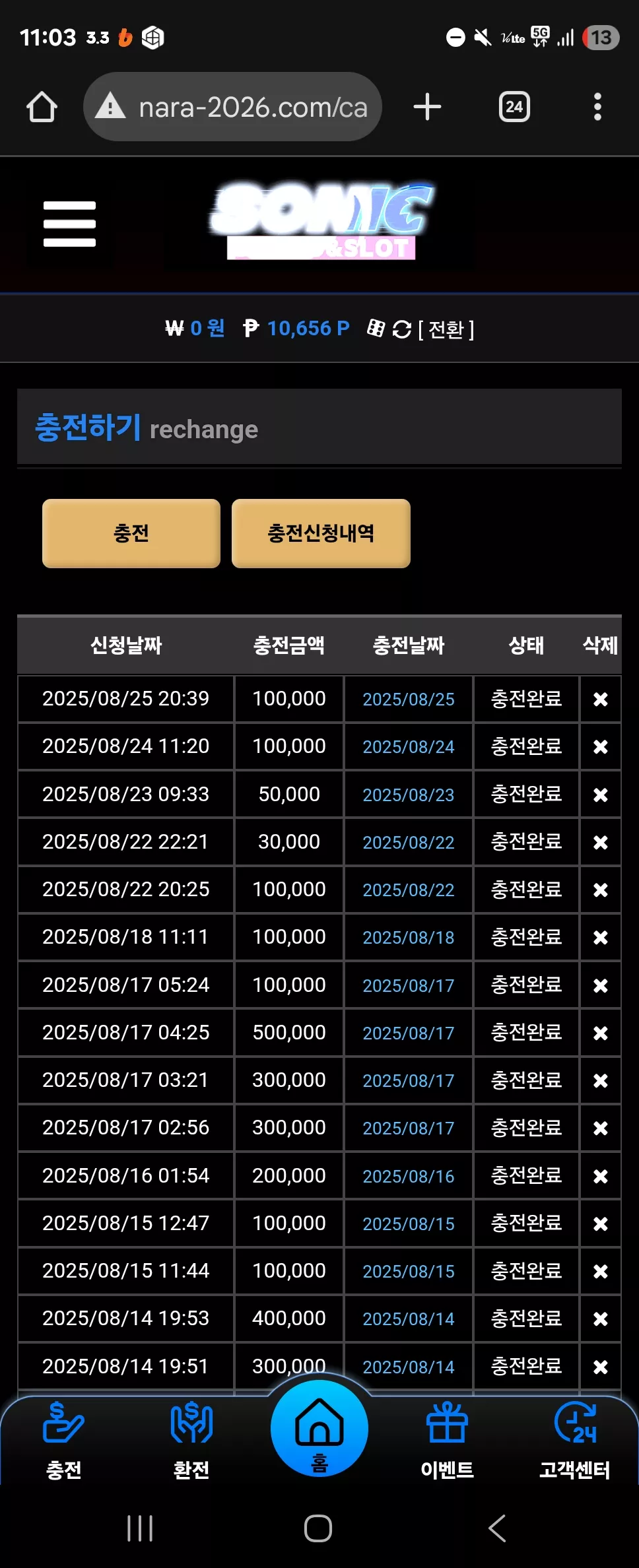Open the 이벤트 tab
The height and width of the screenshot is (1568, 639).
[x=447, y=1441]
